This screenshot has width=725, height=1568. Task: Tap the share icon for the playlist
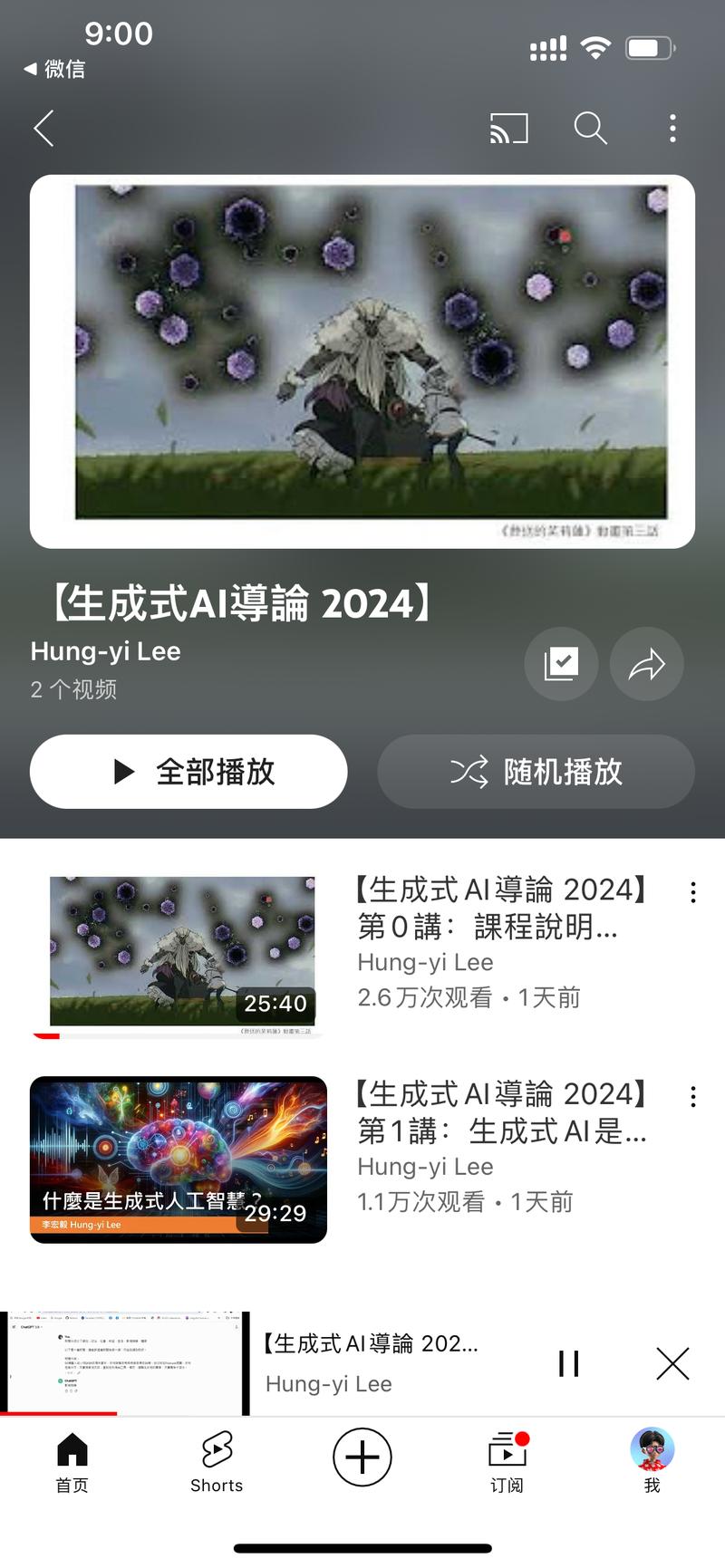(647, 664)
